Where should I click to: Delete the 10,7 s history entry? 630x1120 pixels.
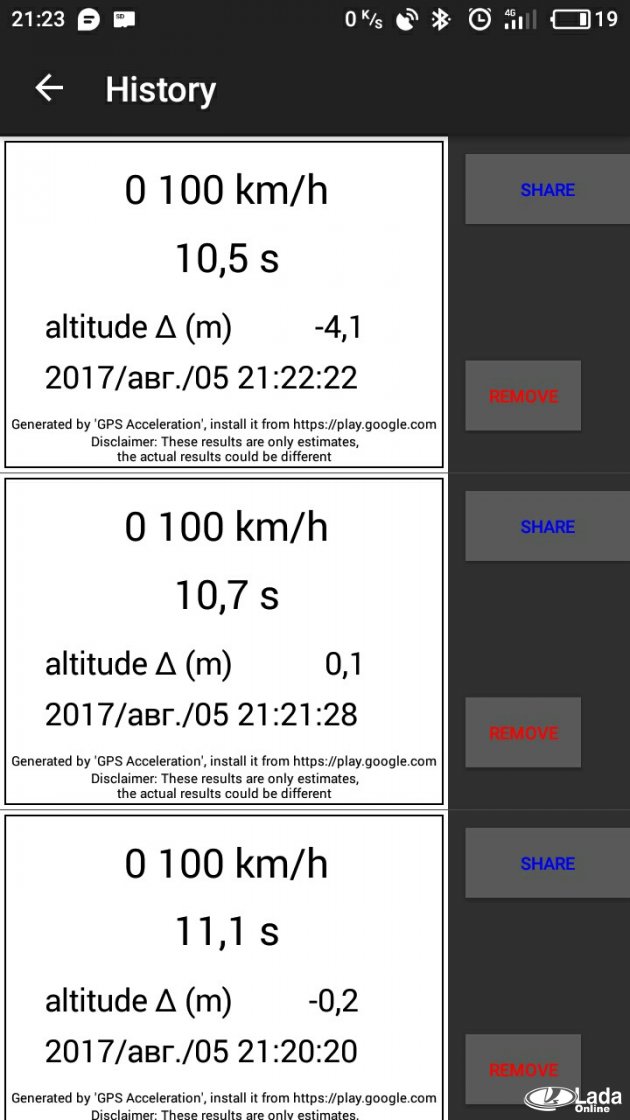(523, 733)
